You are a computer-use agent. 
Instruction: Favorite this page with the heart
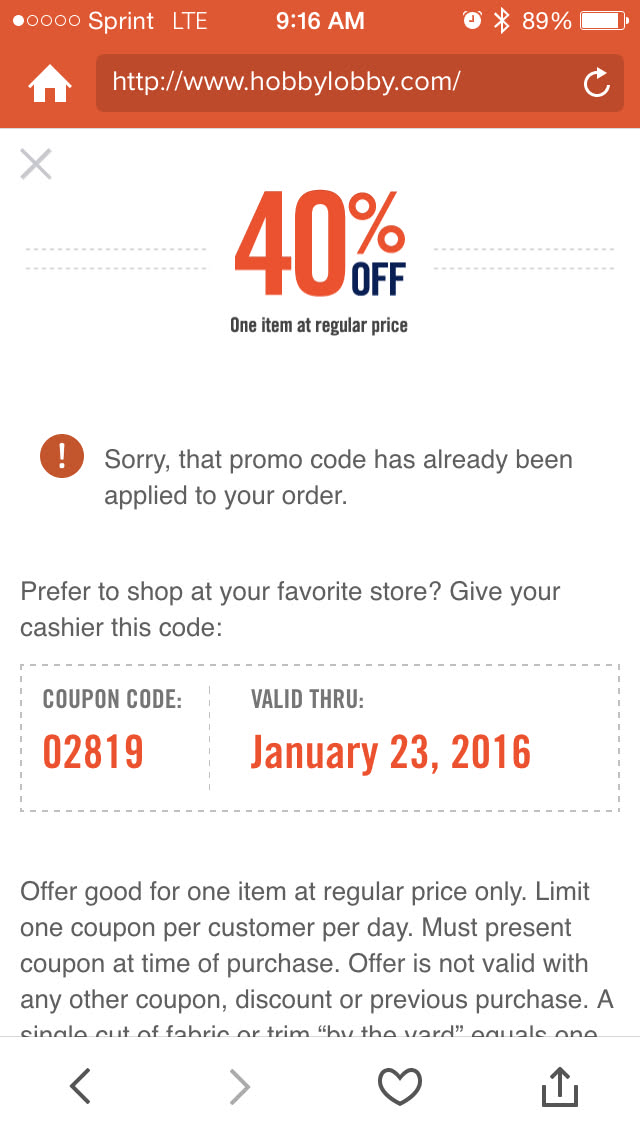click(400, 1086)
